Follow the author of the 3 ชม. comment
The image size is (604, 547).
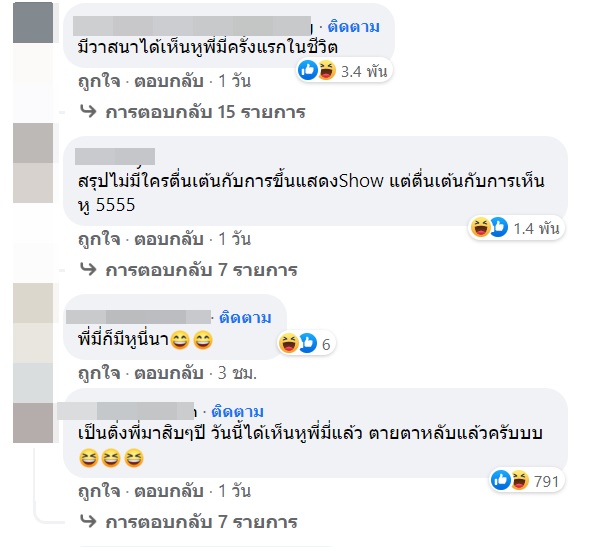(246, 317)
